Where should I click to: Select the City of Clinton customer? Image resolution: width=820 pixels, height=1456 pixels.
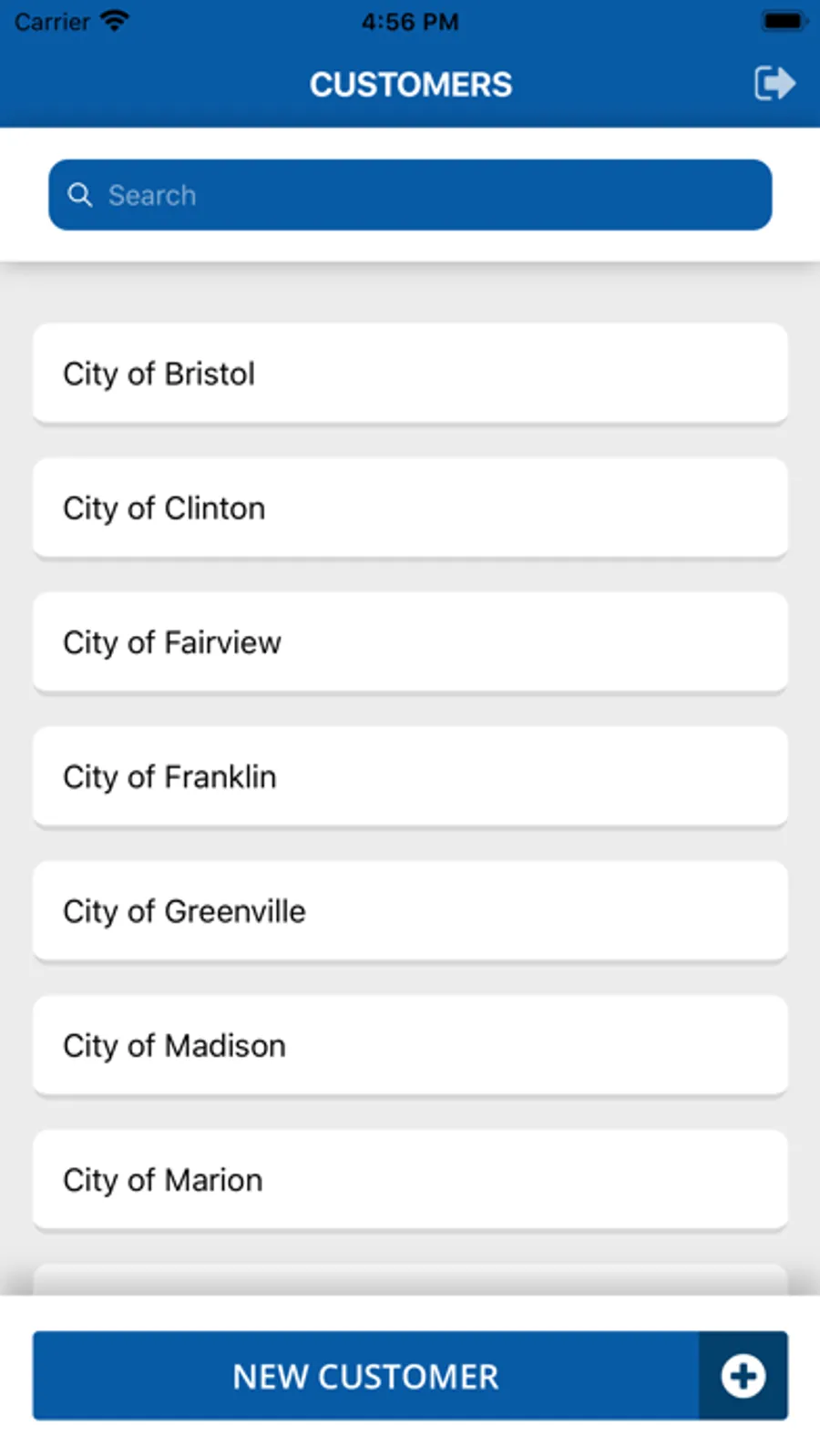pyautogui.click(x=410, y=508)
